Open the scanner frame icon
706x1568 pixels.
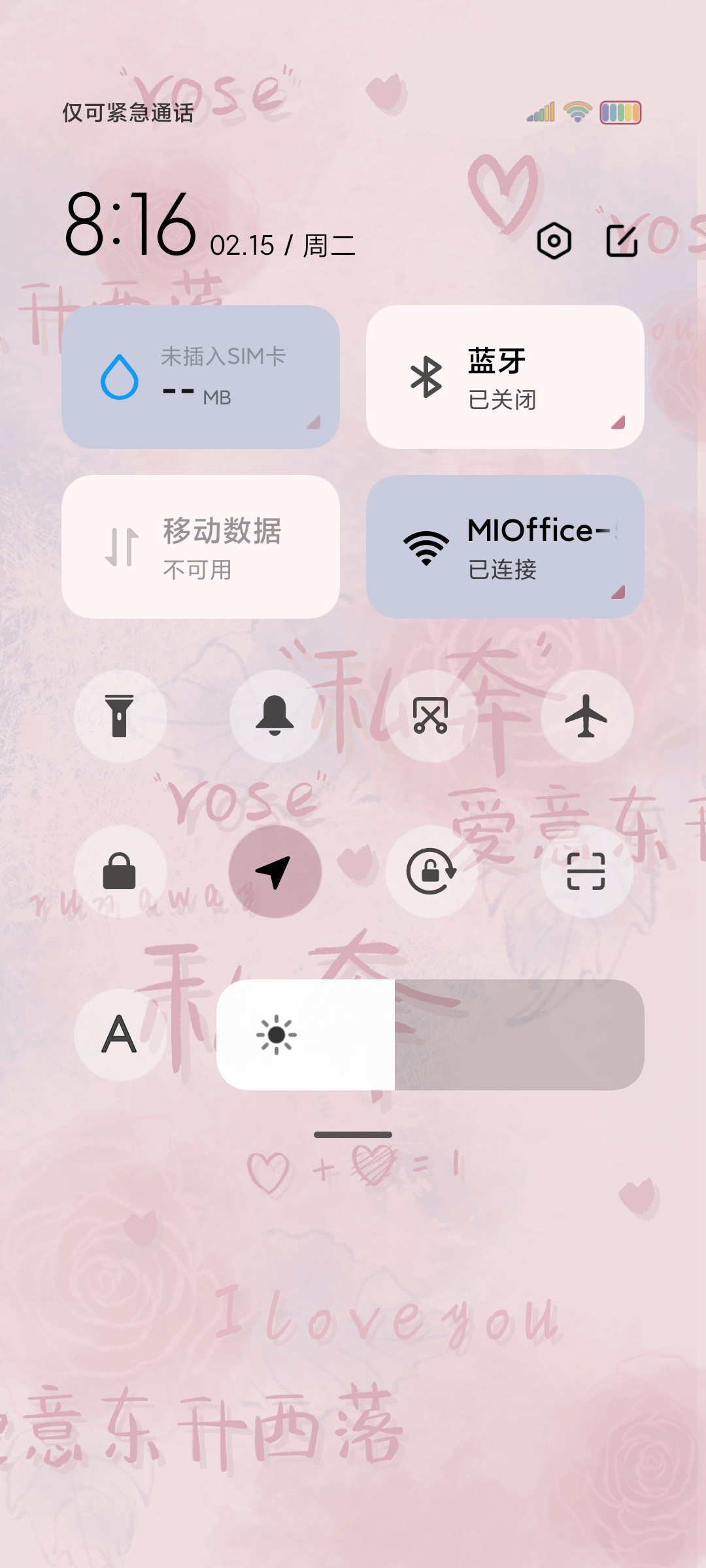pyautogui.click(x=586, y=872)
